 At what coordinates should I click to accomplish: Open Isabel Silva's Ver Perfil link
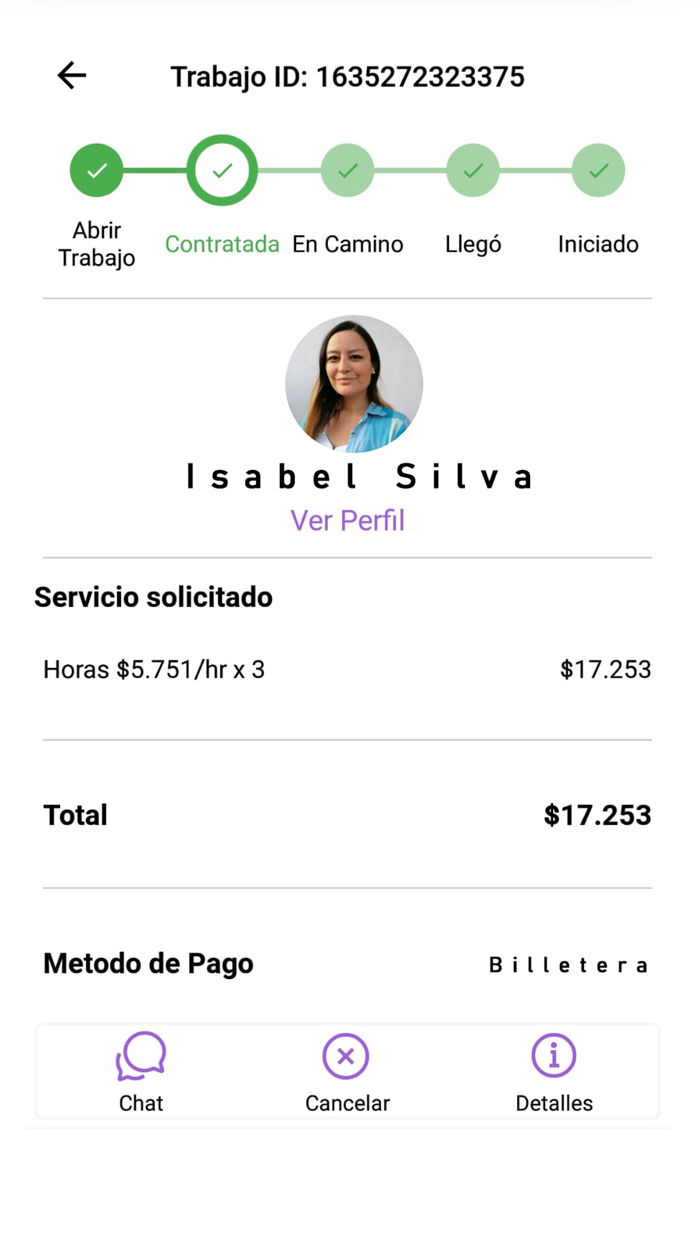coord(347,521)
